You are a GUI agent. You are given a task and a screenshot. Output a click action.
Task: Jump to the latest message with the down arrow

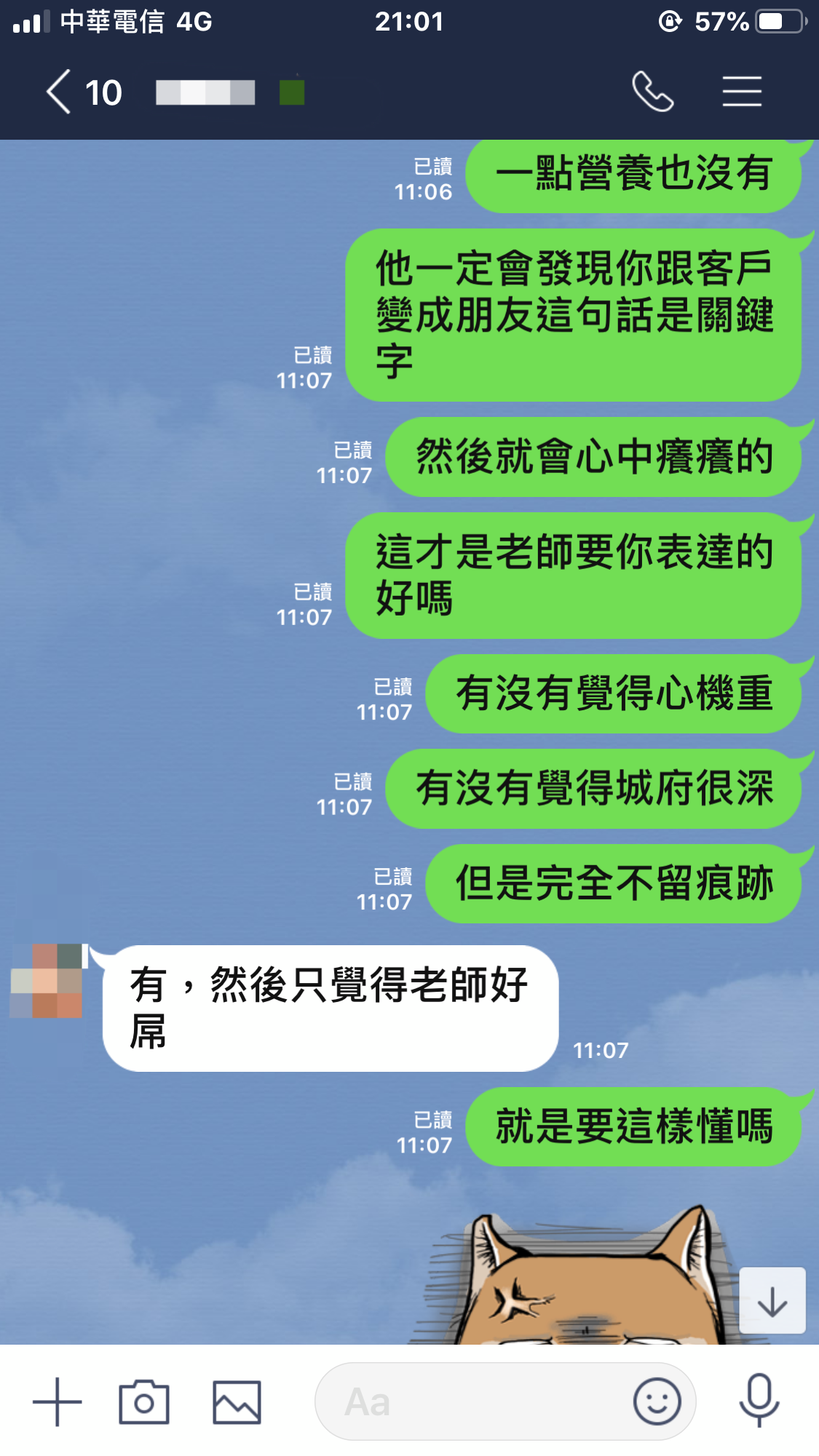[x=772, y=1301]
